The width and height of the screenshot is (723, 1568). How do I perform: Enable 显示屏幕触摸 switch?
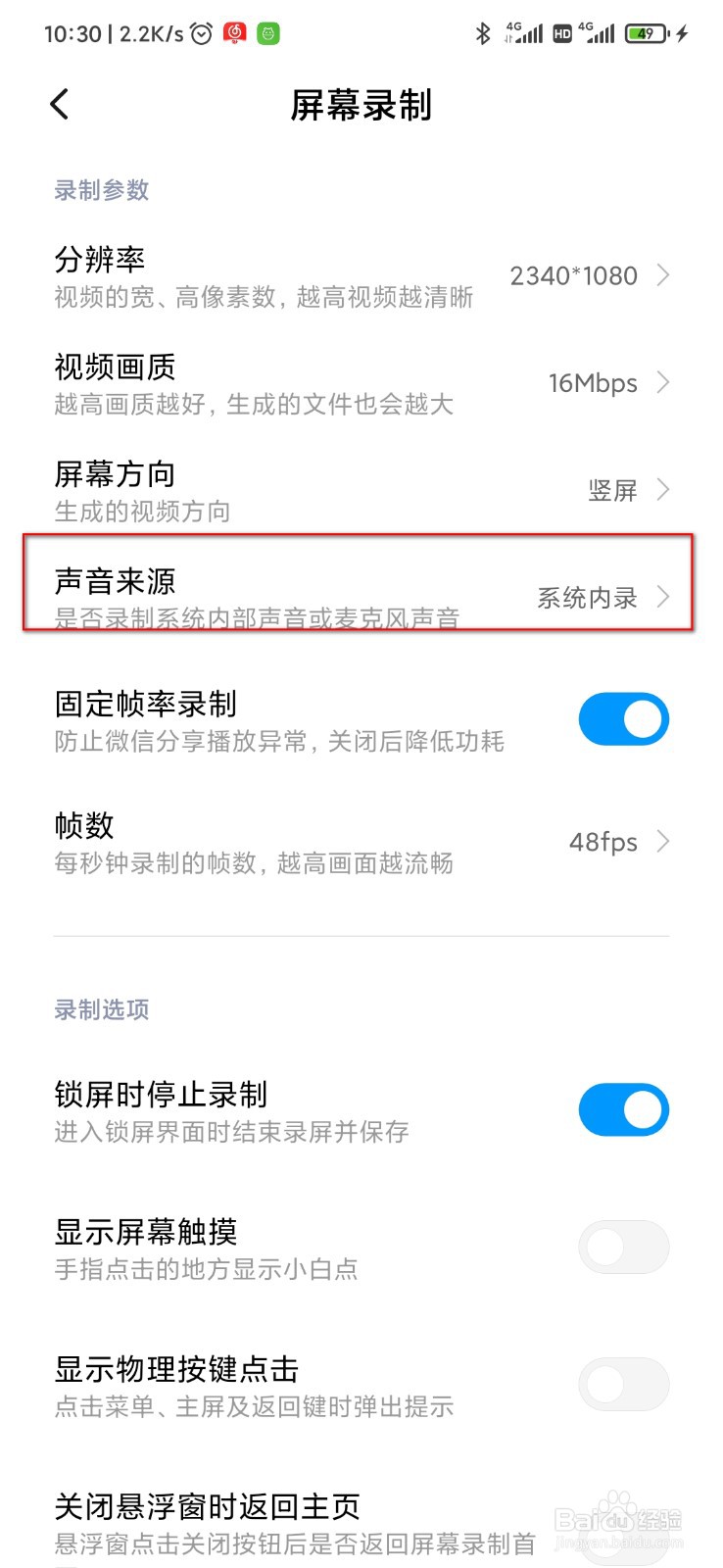tap(623, 1246)
